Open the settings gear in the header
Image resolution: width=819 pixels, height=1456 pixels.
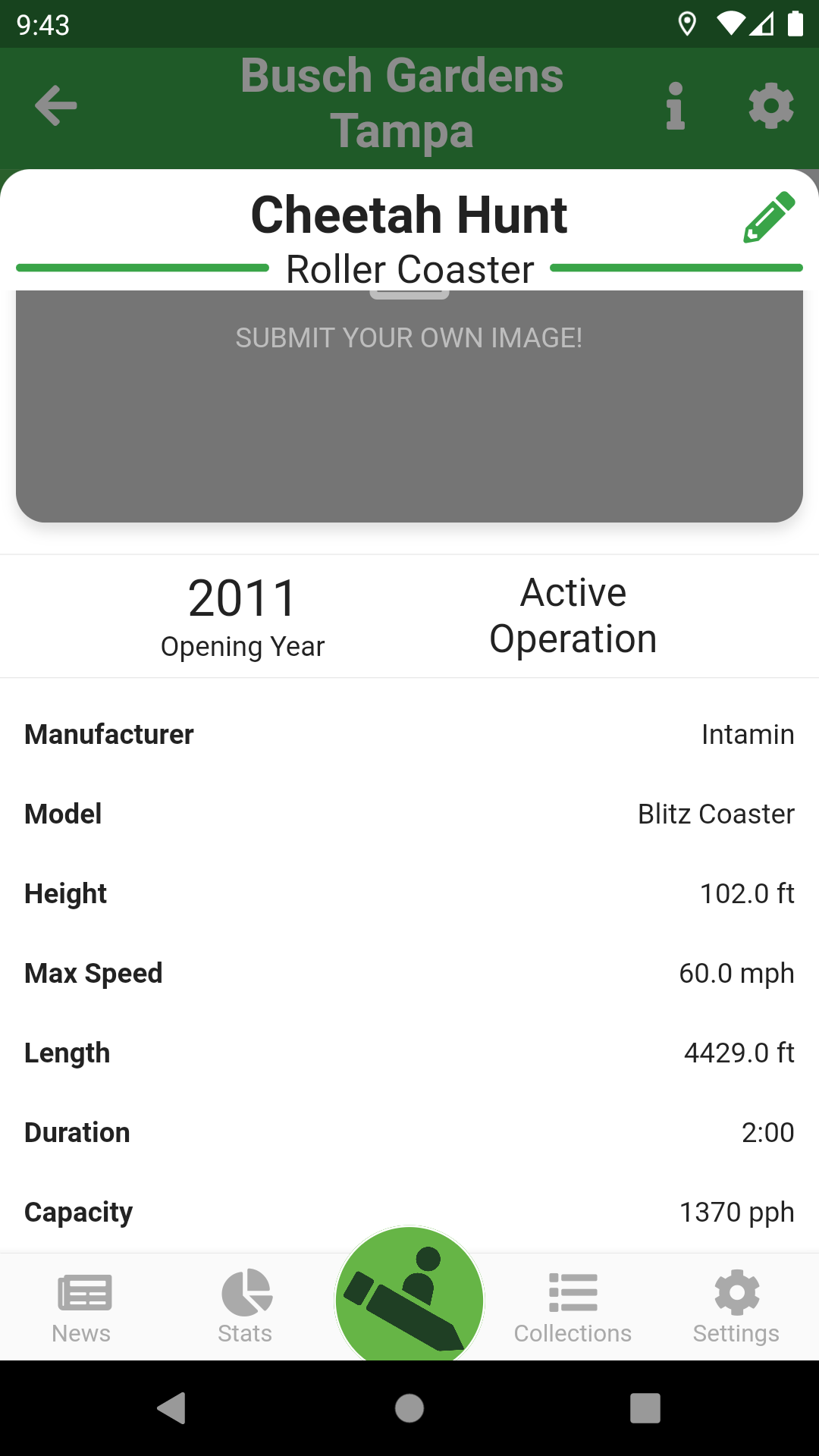click(x=771, y=106)
